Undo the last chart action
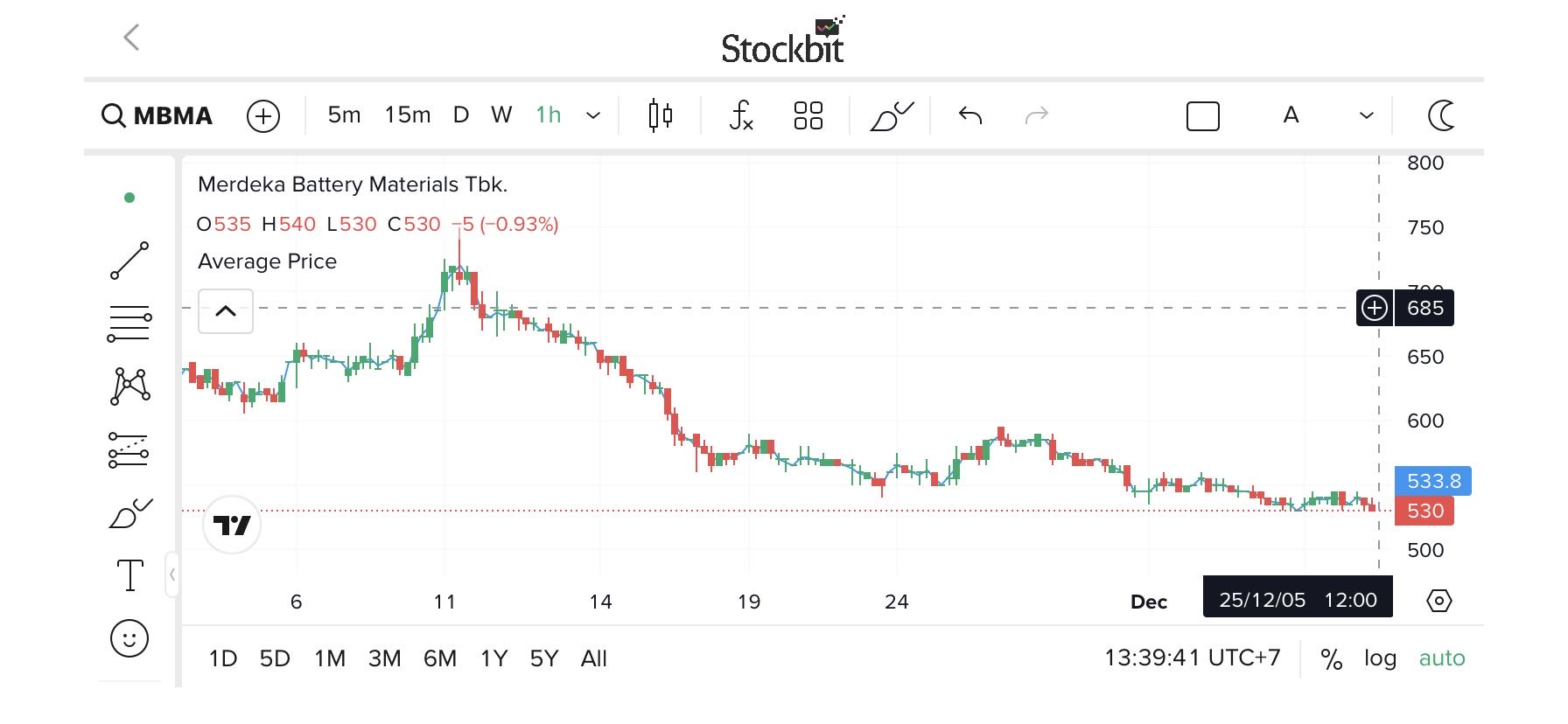Image resolution: width=1568 pixels, height=724 pixels. pos(970,115)
